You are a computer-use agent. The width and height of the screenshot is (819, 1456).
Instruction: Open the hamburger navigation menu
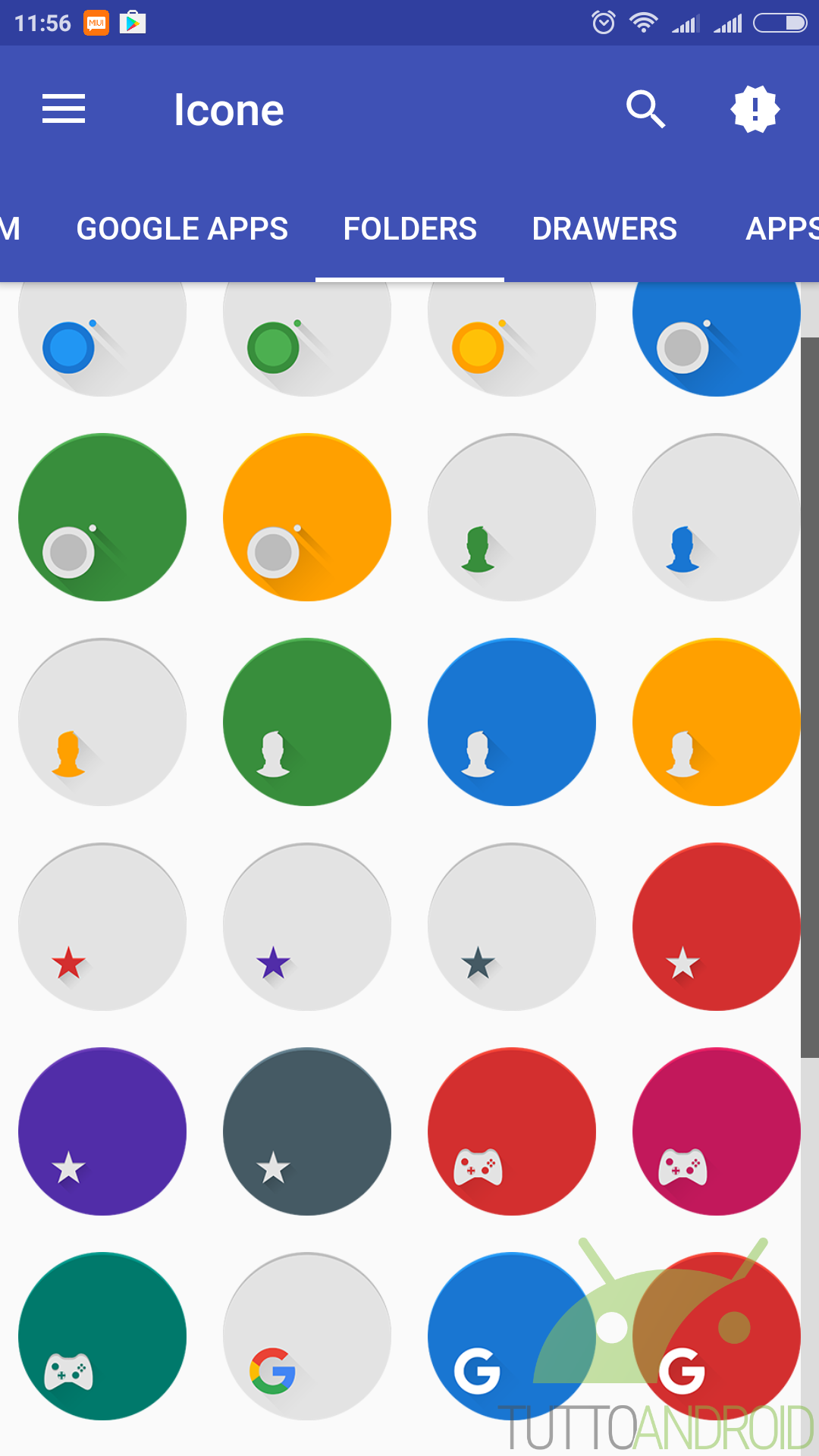tap(64, 109)
